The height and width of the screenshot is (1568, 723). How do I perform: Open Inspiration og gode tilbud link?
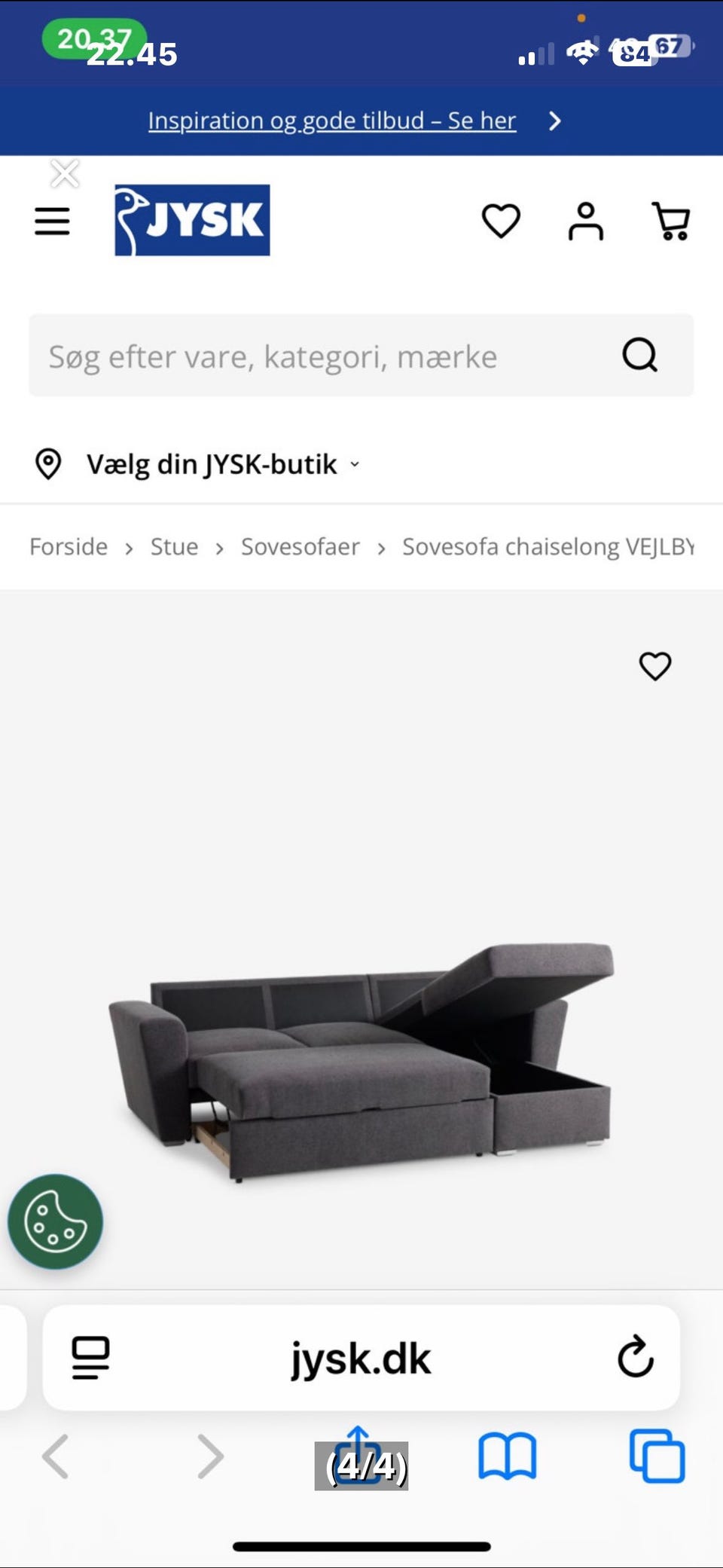333,121
